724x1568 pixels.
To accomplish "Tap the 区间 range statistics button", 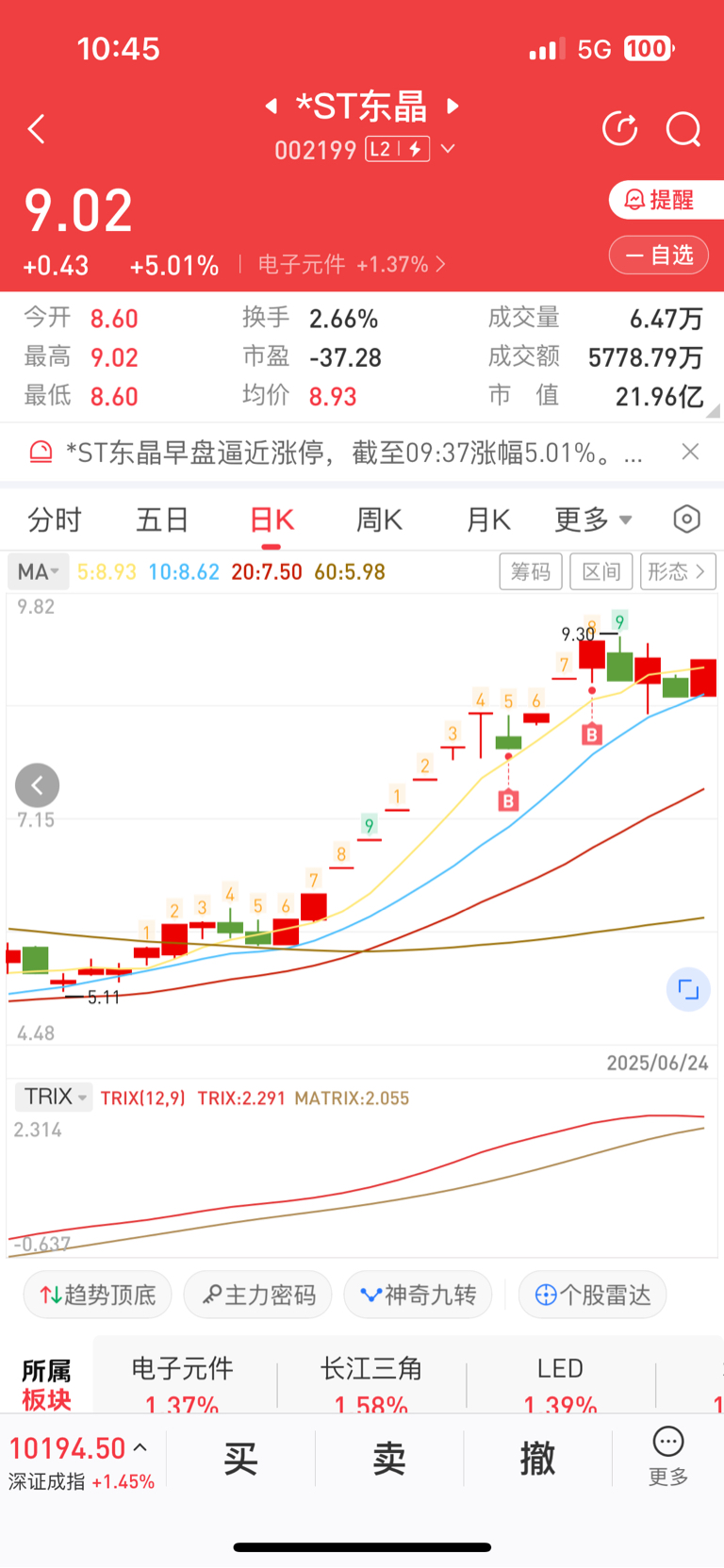I will [x=601, y=571].
